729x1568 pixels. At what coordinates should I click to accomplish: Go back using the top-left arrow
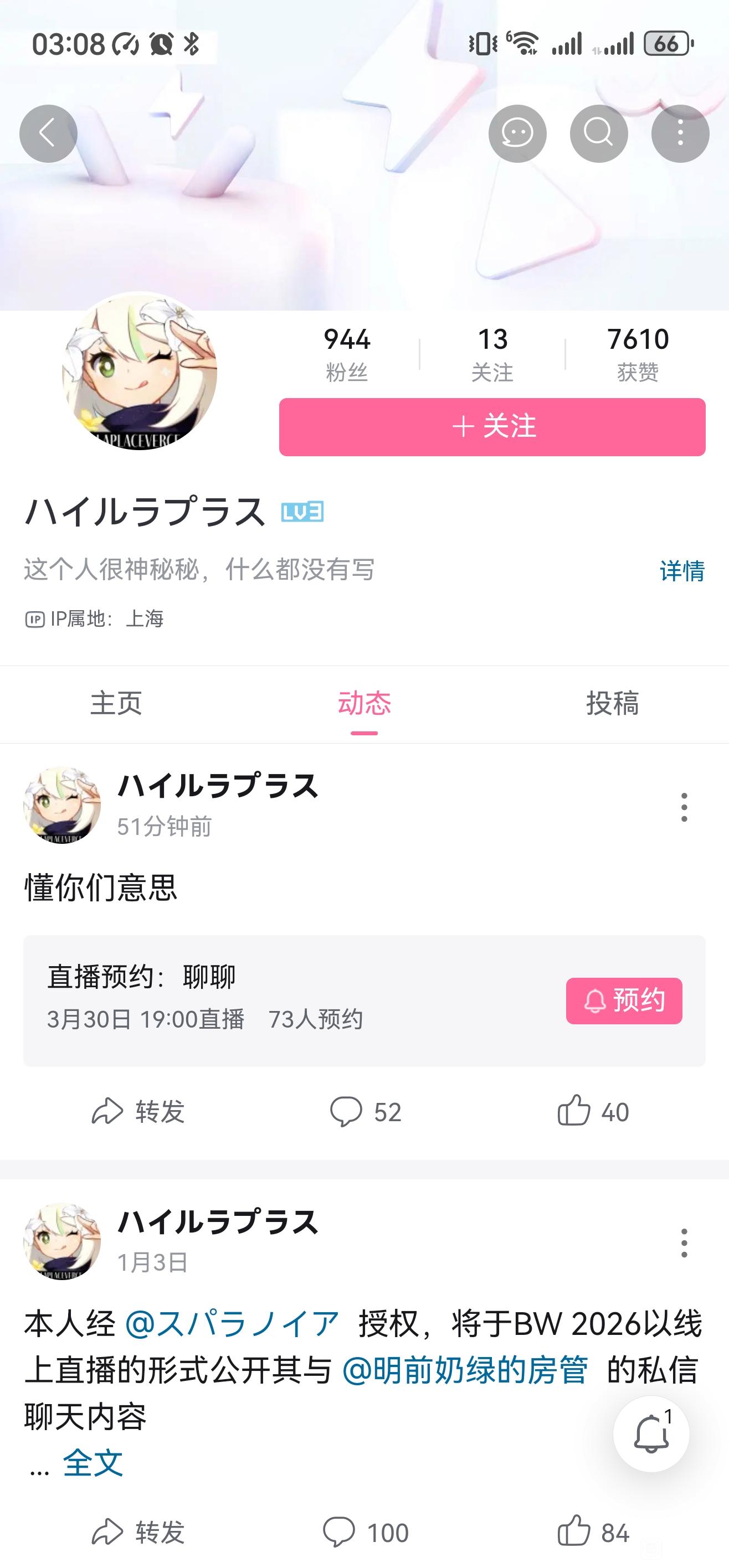point(48,133)
